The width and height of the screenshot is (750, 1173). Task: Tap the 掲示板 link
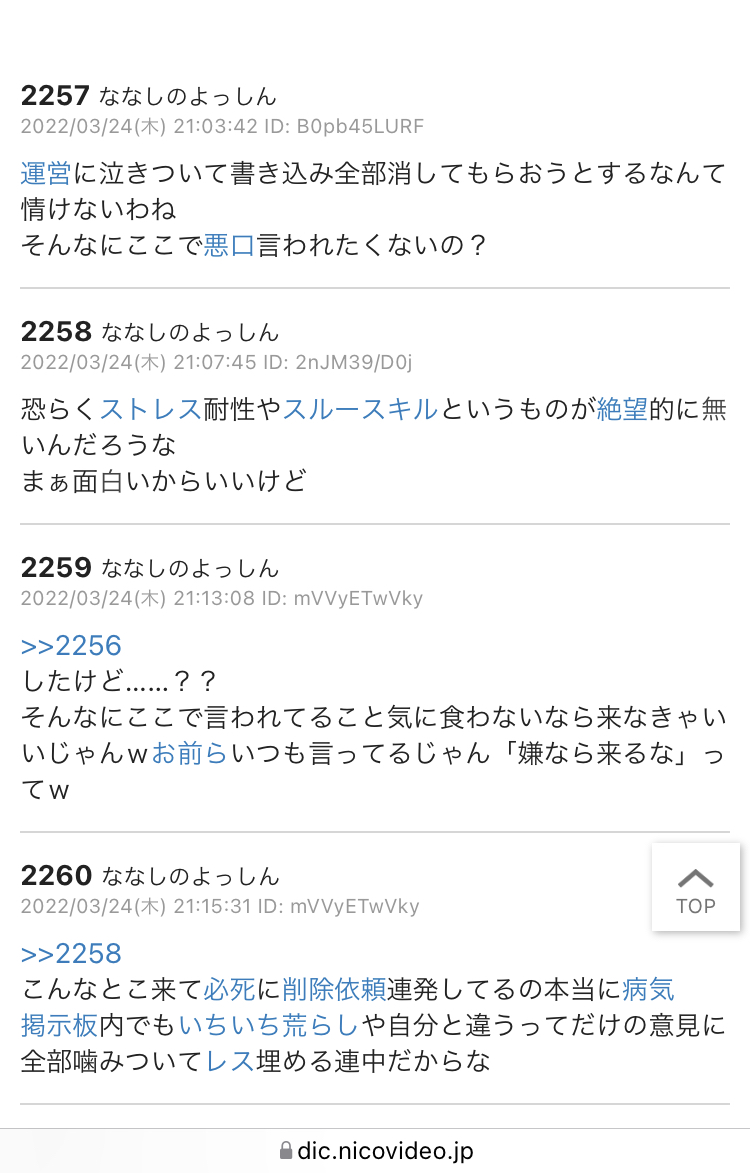pyautogui.click(x=59, y=1026)
